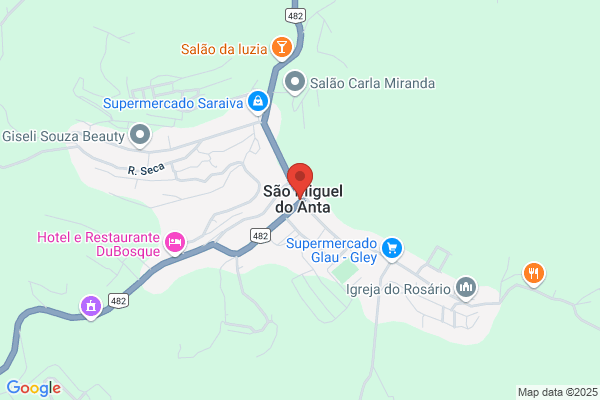Open the Hotel e Restaurante DuBosque marker
This screenshot has height=400, width=600.
tap(175, 243)
